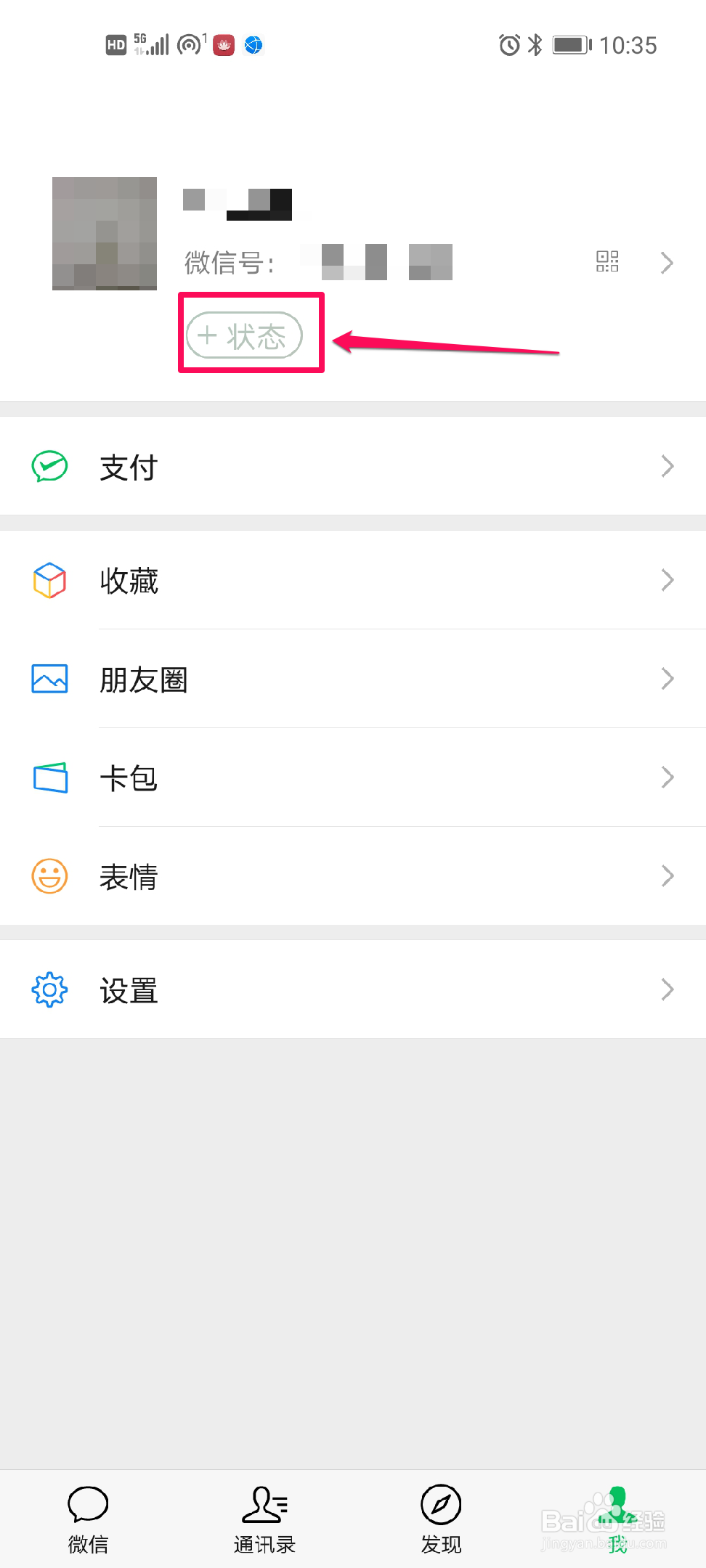The image size is (706, 1568).
Task: Open the personal QR code icon
Action: [x=607, y=262]
